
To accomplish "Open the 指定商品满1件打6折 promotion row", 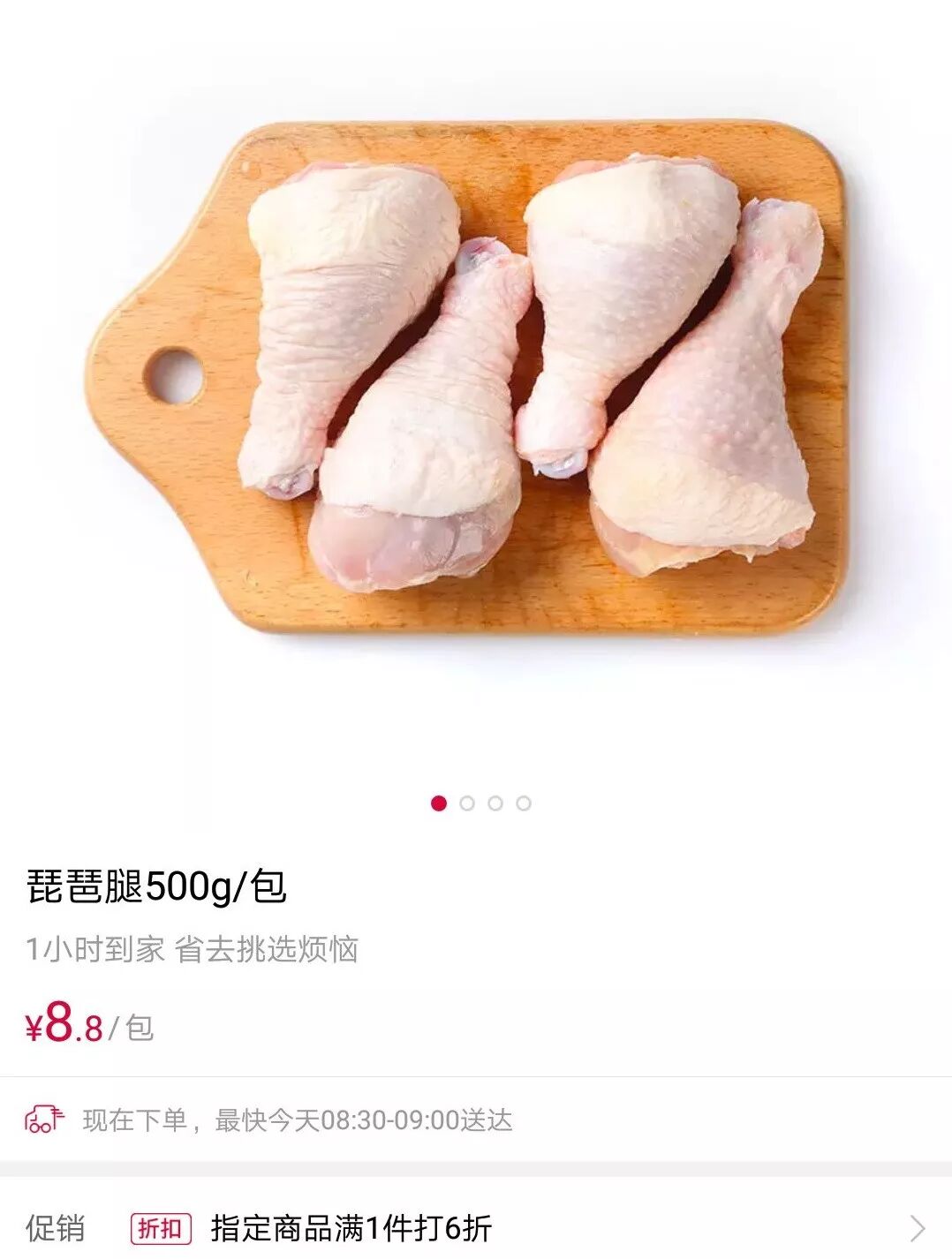I will click(x=477, y=1227).
